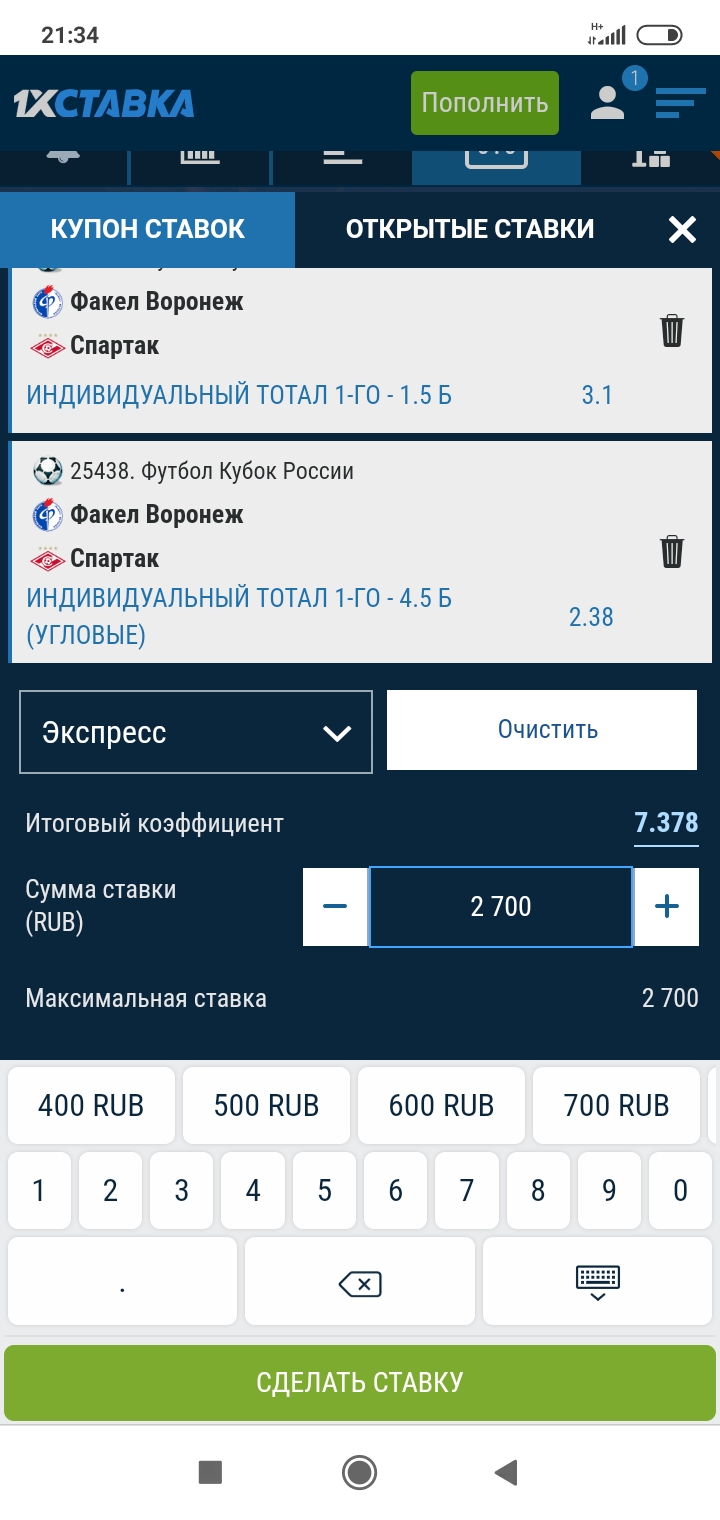The width and height of the screenshot is (720, 1520).
Task: Open the hamburger menu
Action: 680,102
